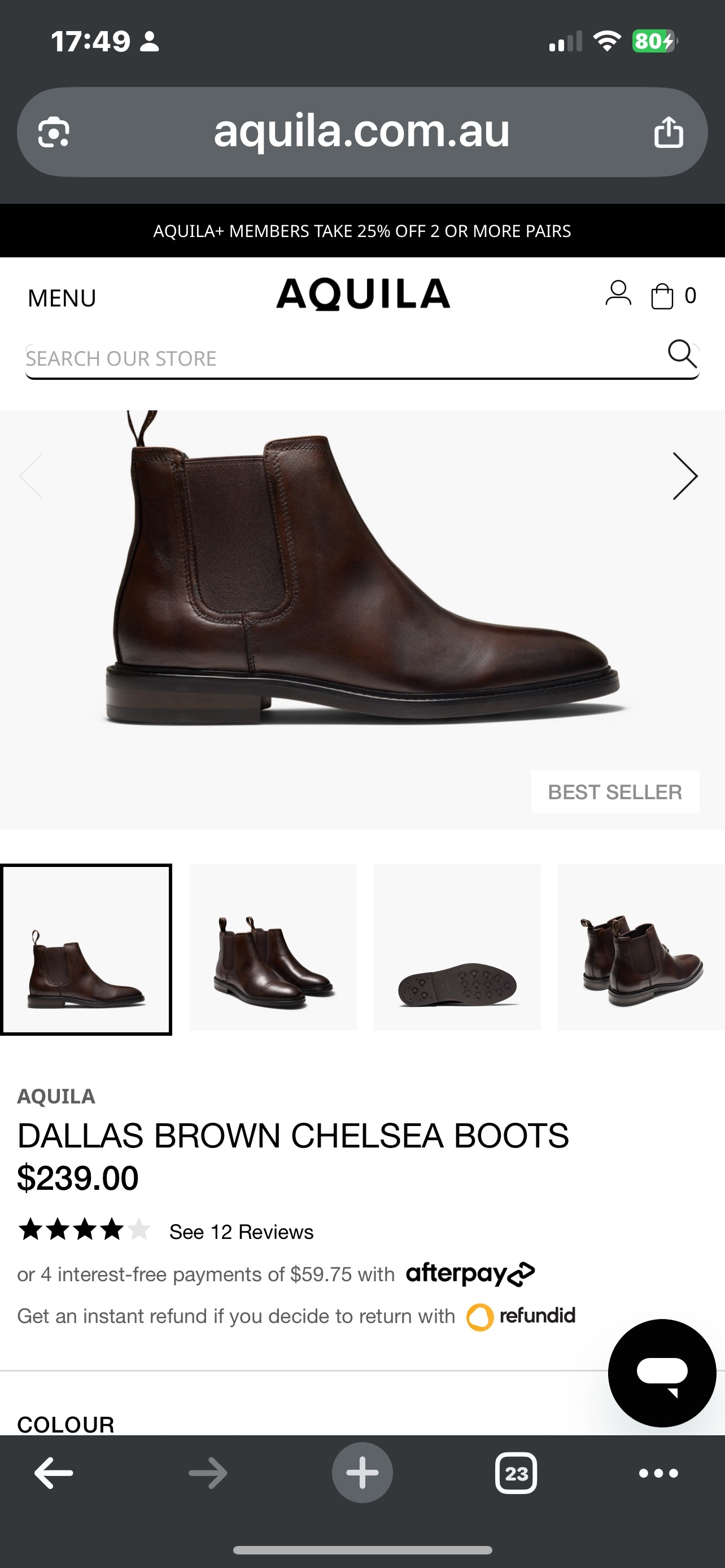
Task: Open the account profile icon
Action: 618,295
